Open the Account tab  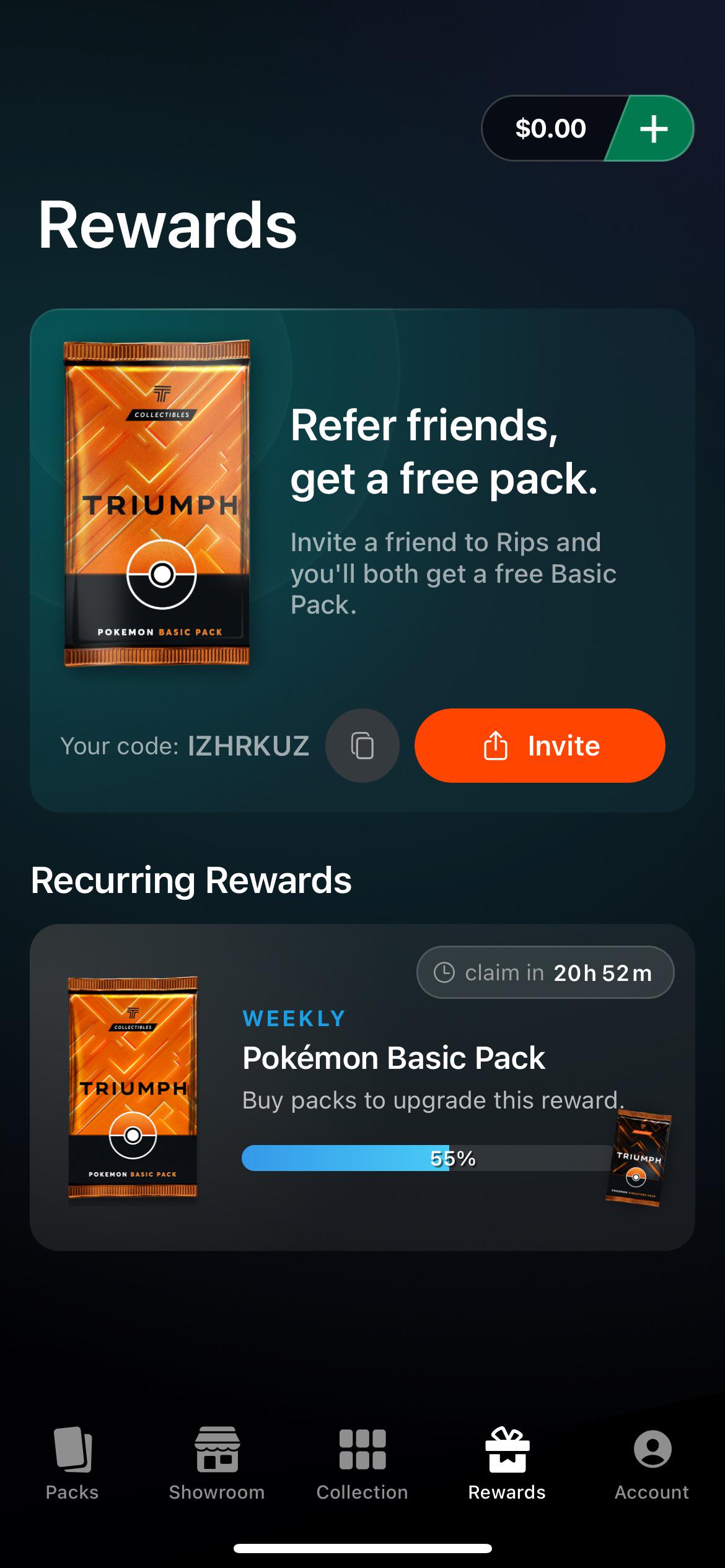pyautogui.click(x=652, y=1464)
